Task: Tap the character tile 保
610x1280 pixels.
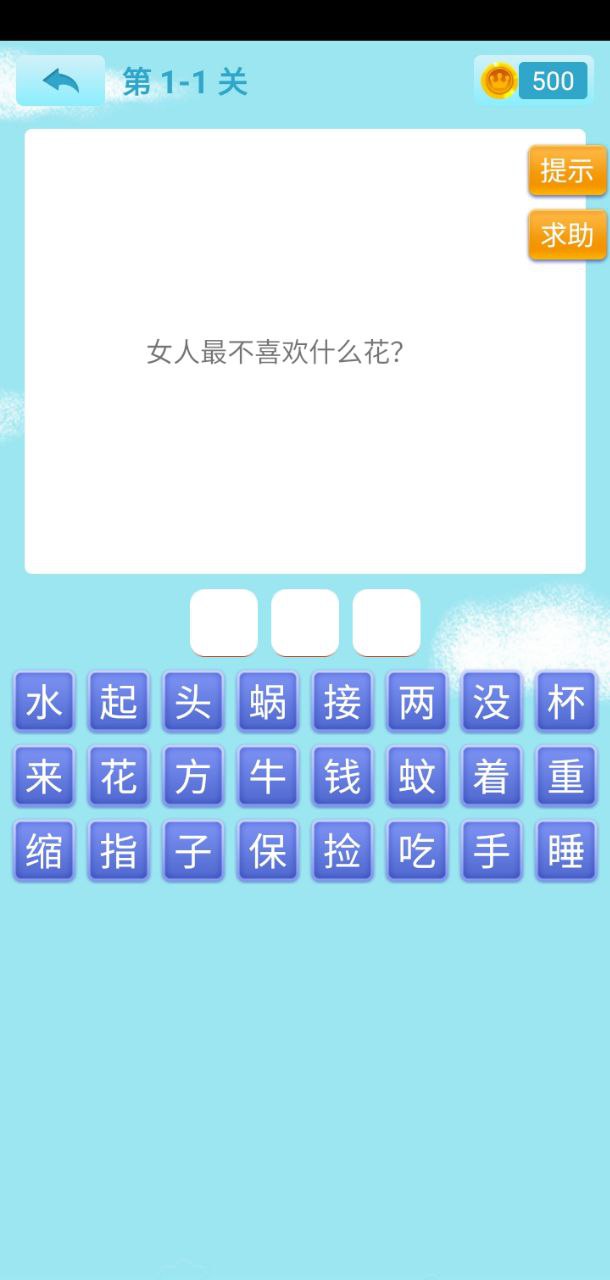Action: (x=267, y=851)
